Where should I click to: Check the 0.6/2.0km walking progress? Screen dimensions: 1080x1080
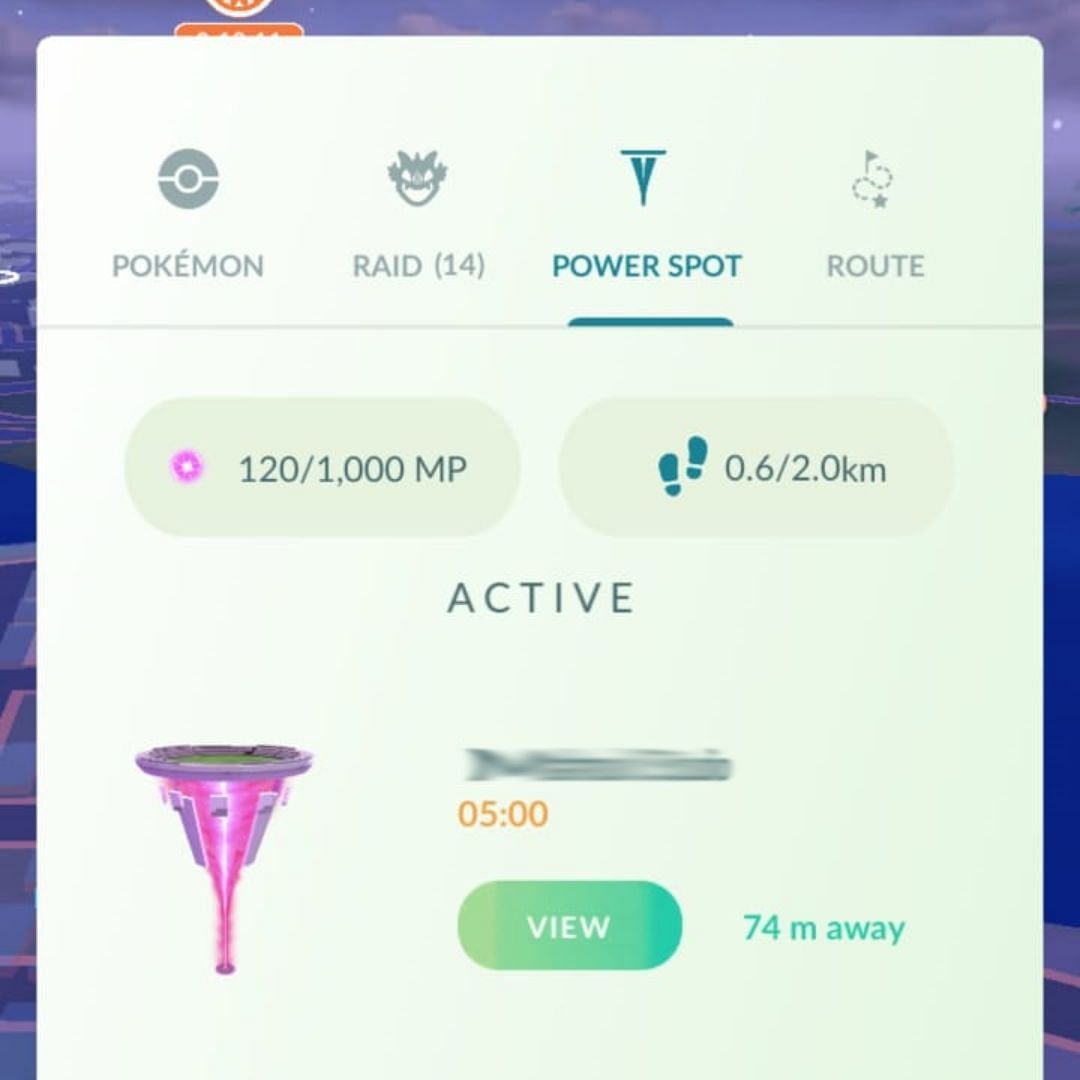[755, 468]
